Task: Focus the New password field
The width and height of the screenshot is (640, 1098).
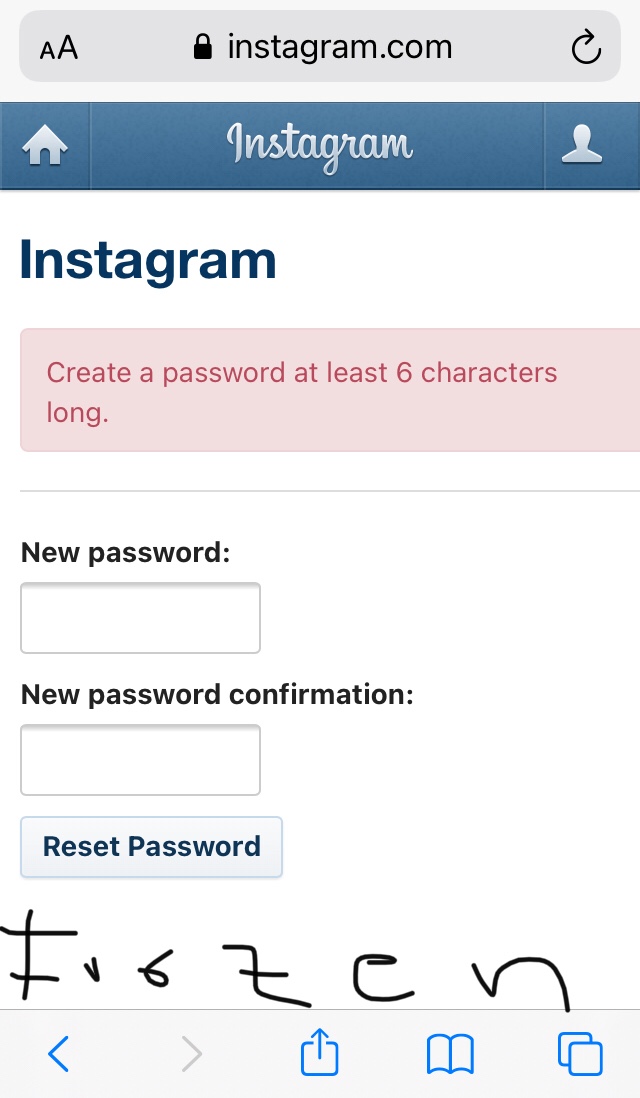Action: click(x=140, y=618)
